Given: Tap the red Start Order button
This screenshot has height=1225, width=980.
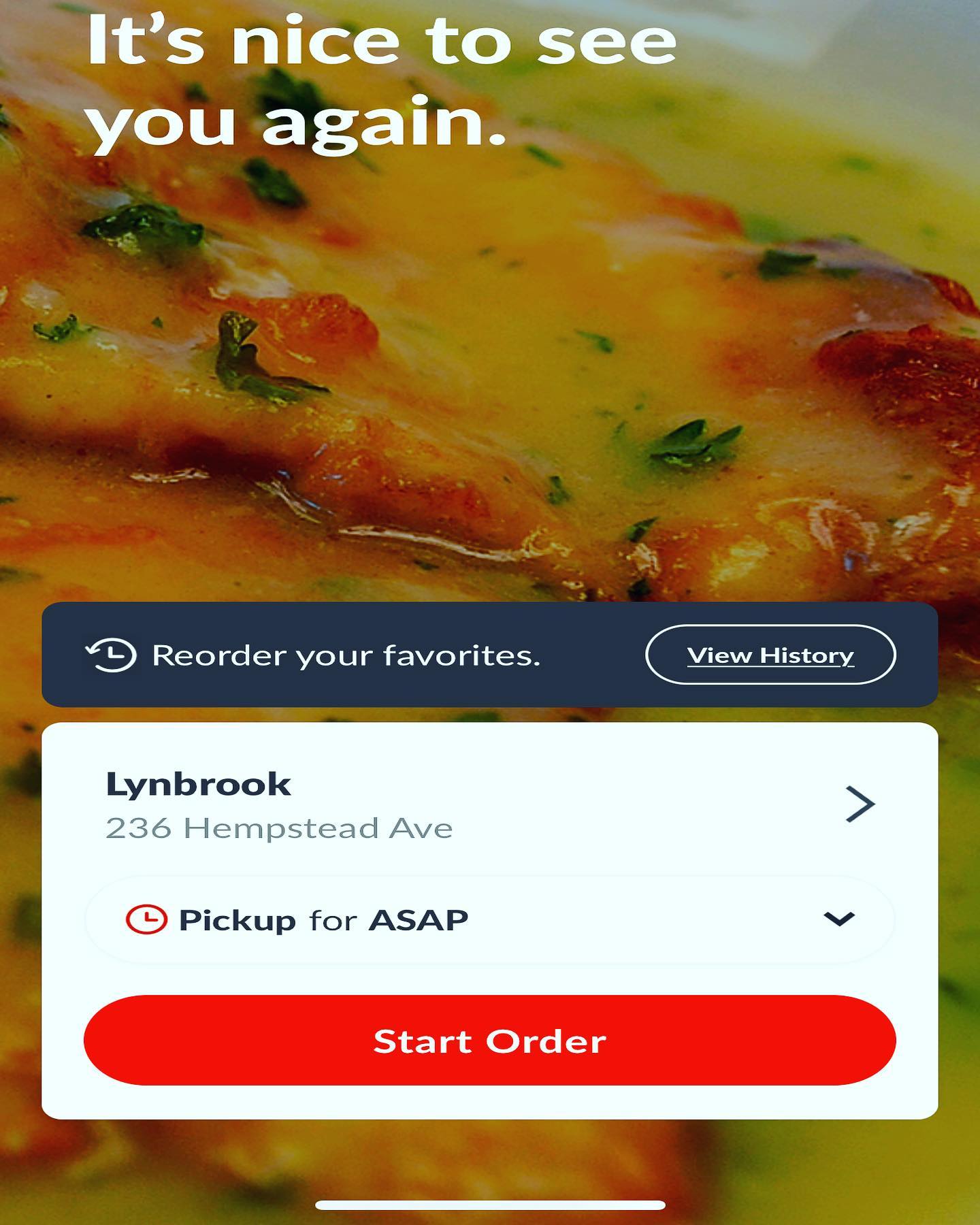Looking at the screenshot, I should tap(489, 1041).
